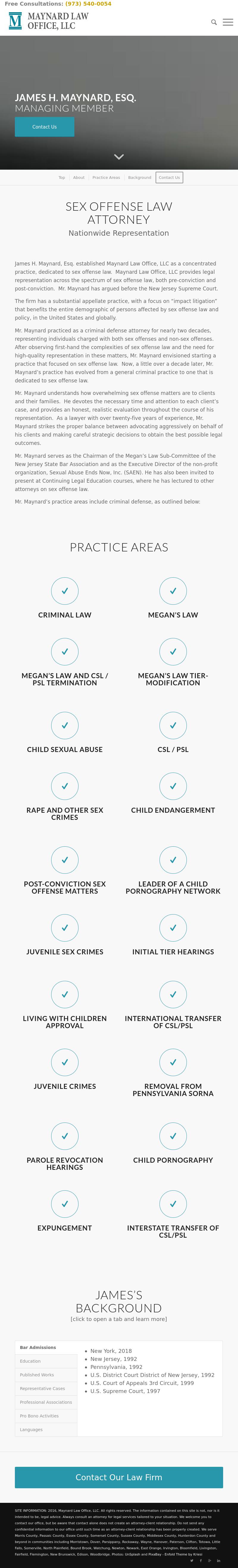Open the search icon in header
The height and width of the screenshot is (1568, 238).
pos(214,22)
